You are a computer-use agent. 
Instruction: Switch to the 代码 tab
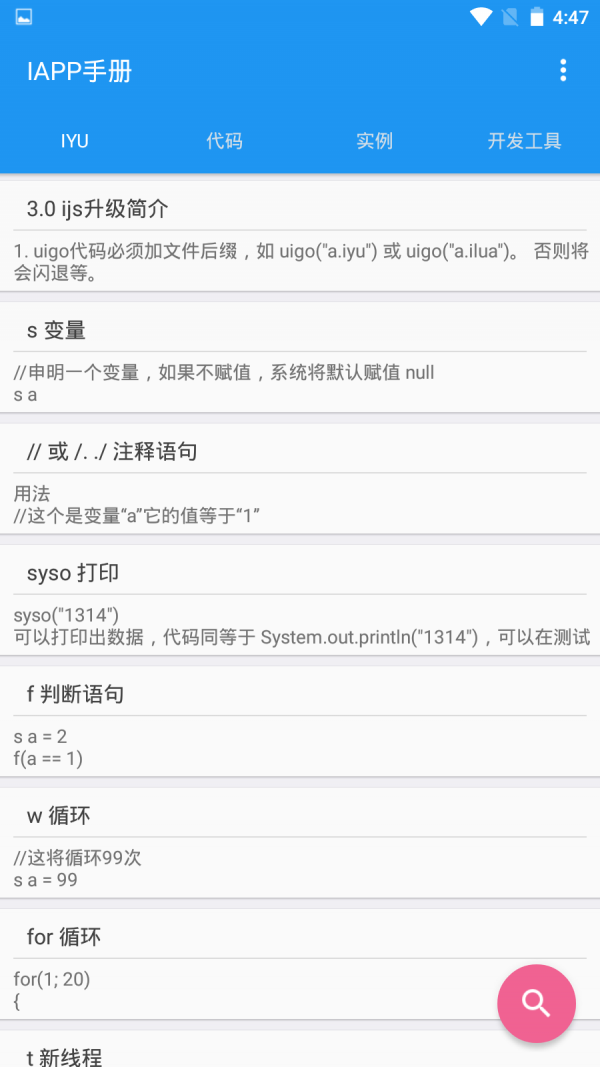pyautogui.click(x=224, y=141)
